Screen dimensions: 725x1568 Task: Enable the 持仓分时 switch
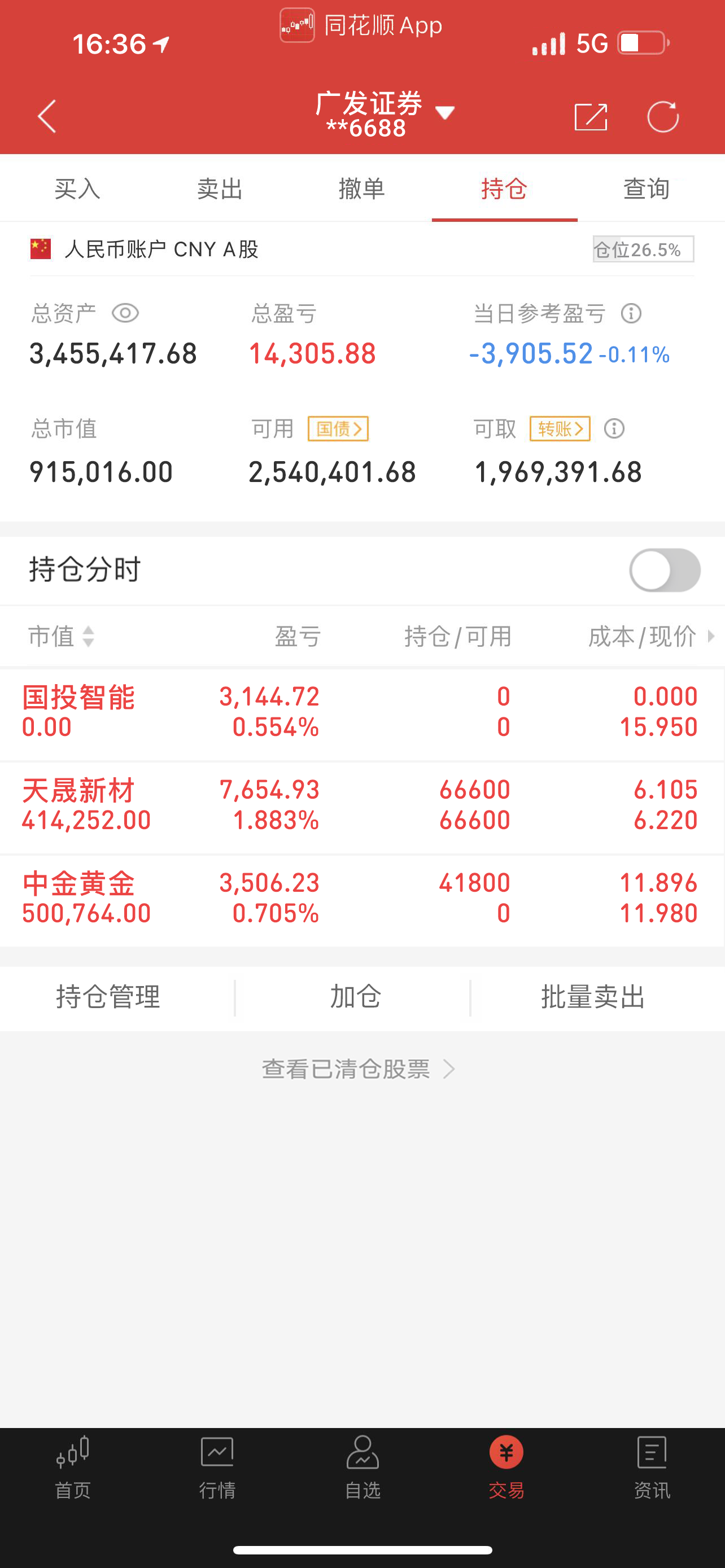[665, 570]
